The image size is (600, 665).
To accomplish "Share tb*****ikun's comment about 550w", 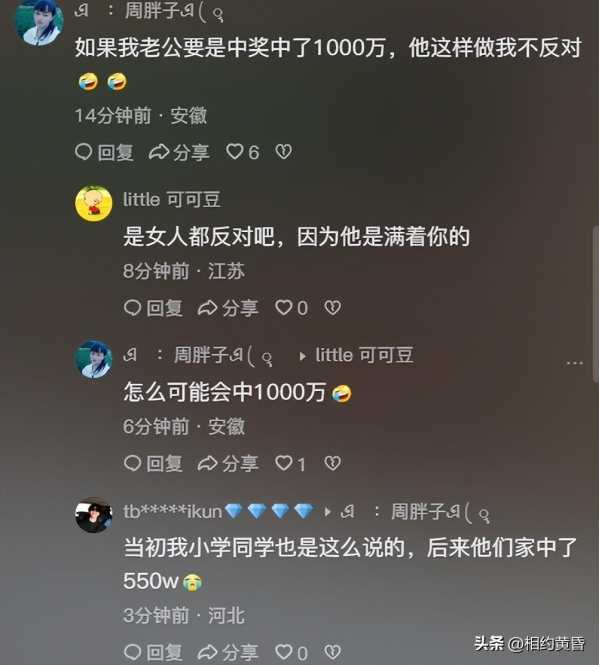I will pyautogui.click(x=228, y=652).
